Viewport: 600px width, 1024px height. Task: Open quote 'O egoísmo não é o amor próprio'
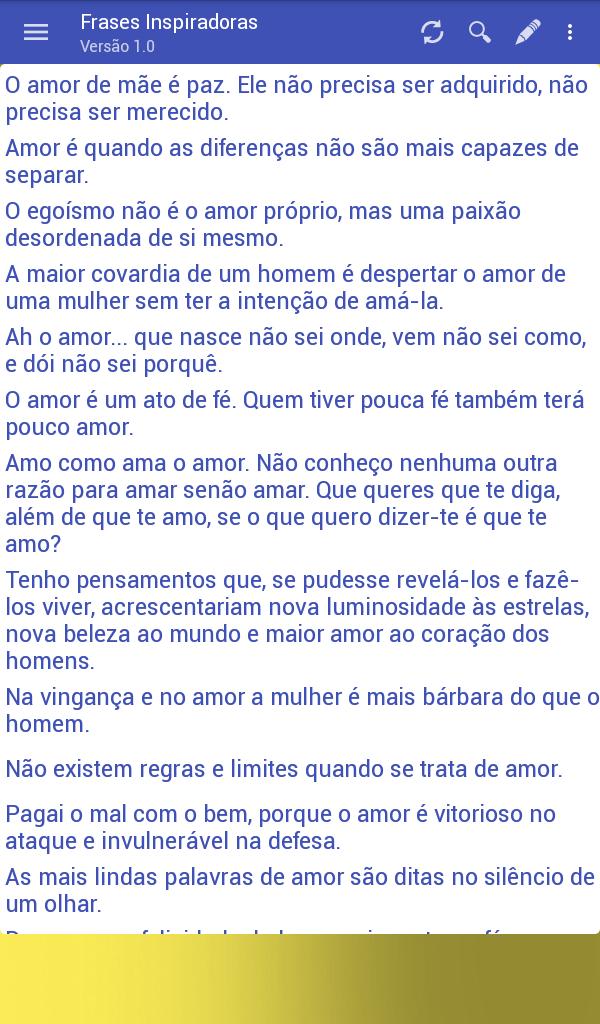(263, 225)
